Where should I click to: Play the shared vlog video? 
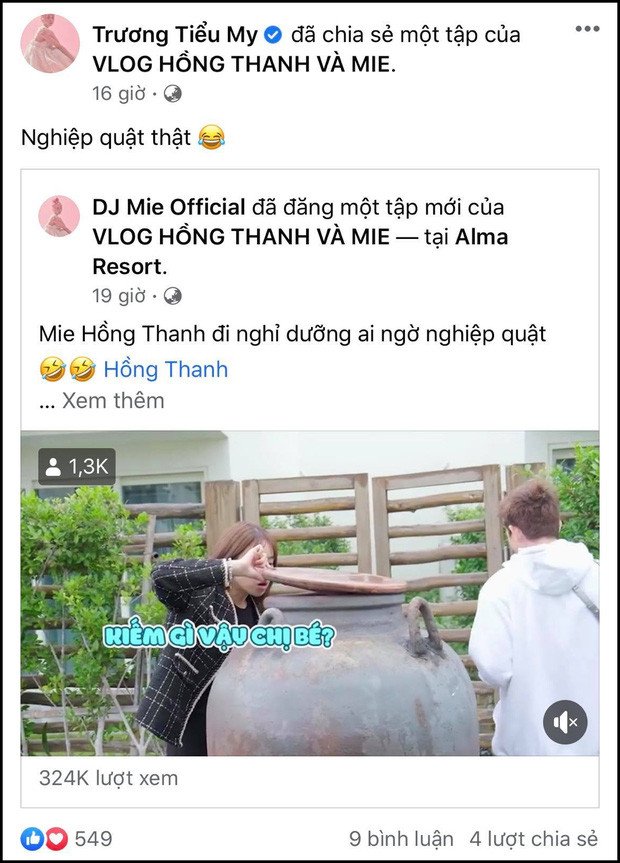[310, 590]
